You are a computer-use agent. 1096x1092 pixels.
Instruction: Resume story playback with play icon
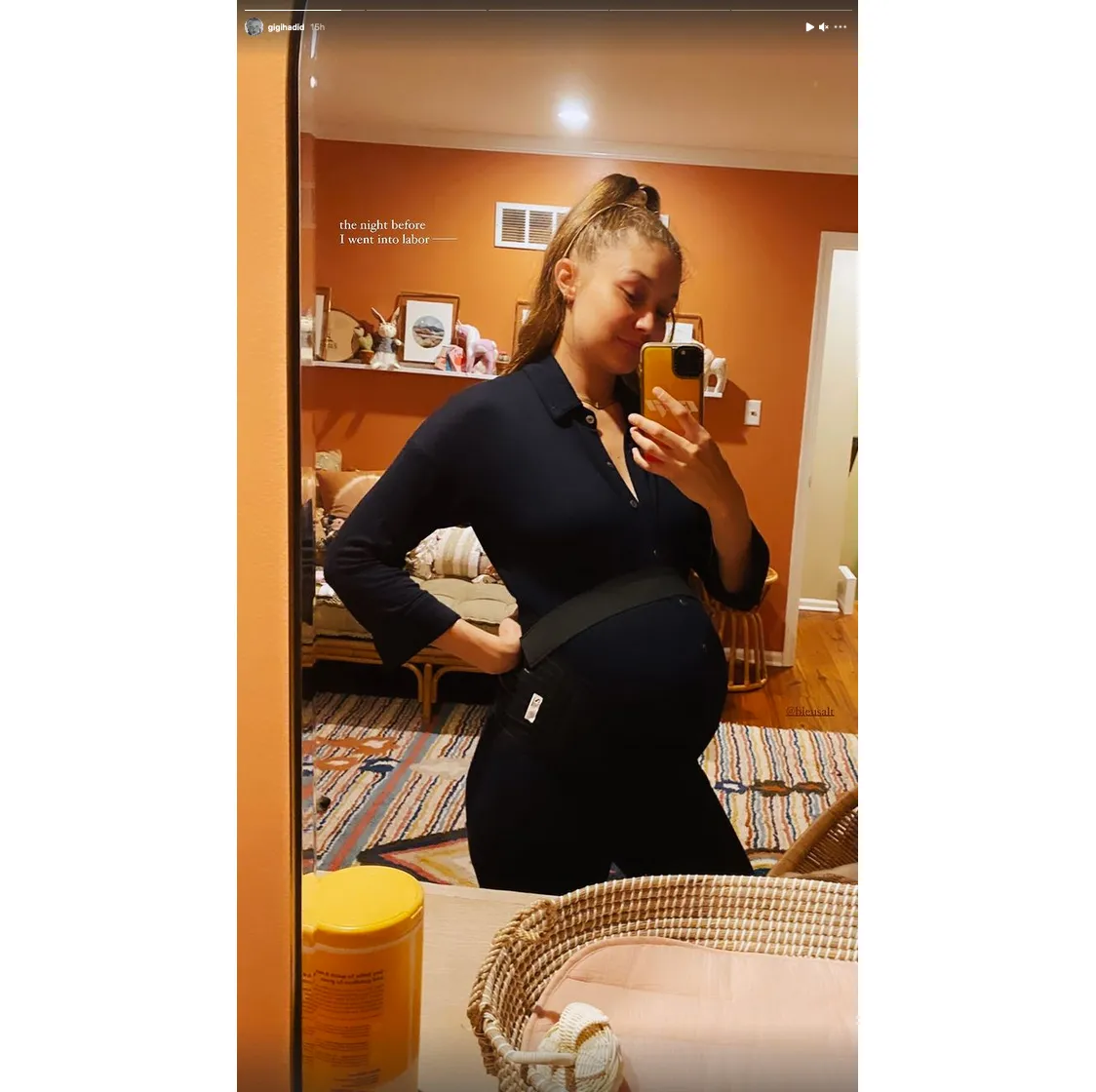coord(808,27)
